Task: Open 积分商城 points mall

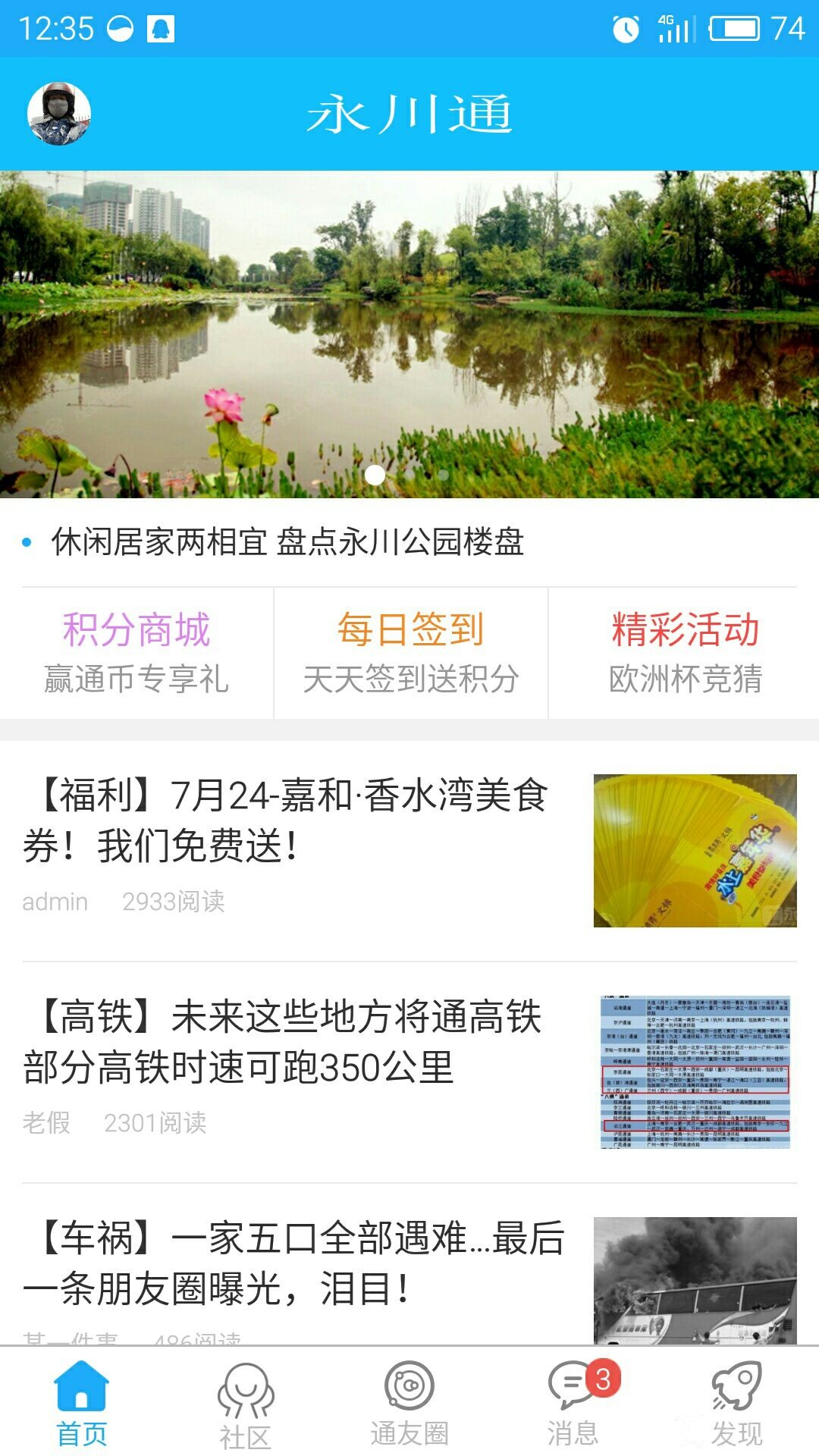Action: click(136, 652)
